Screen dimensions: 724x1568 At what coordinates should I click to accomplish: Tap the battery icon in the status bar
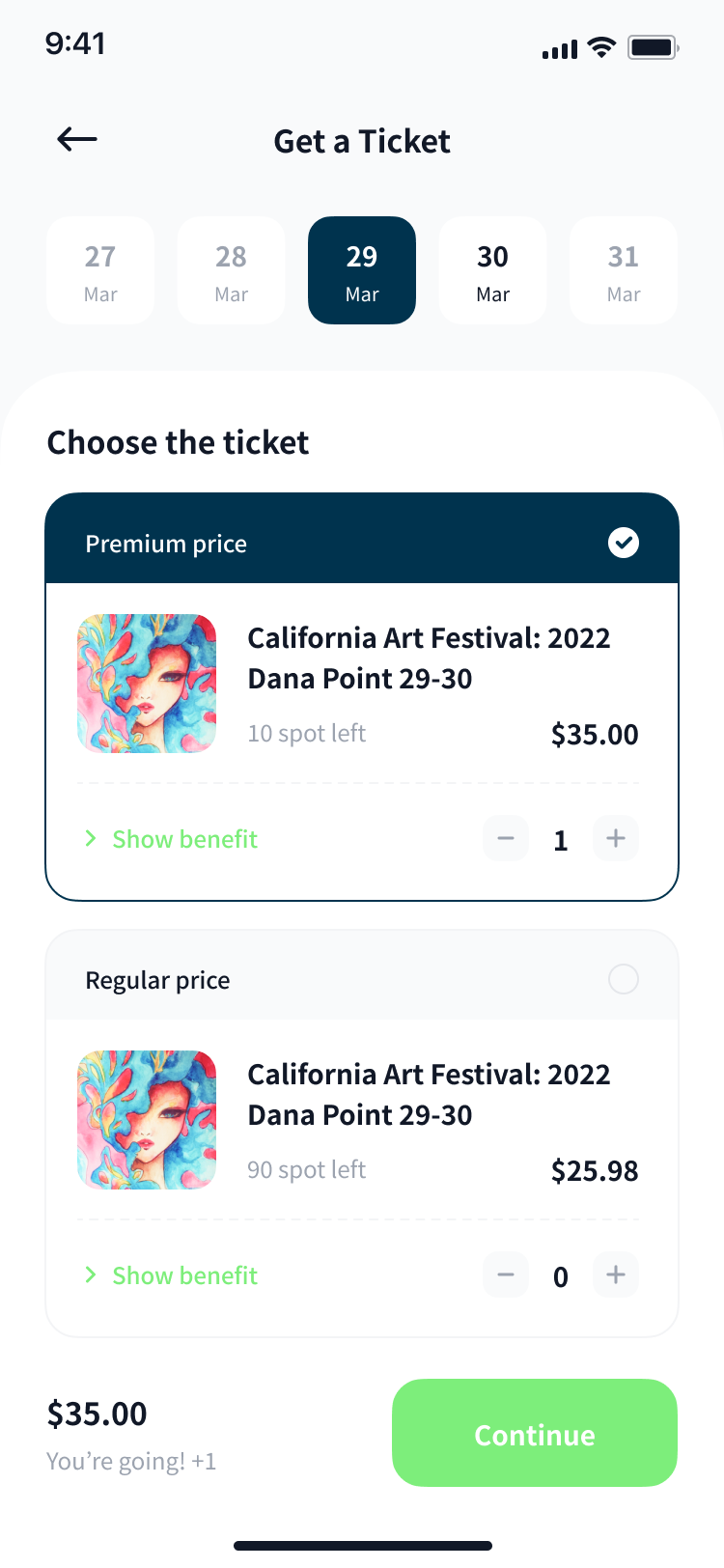click(x=653, y=47)
